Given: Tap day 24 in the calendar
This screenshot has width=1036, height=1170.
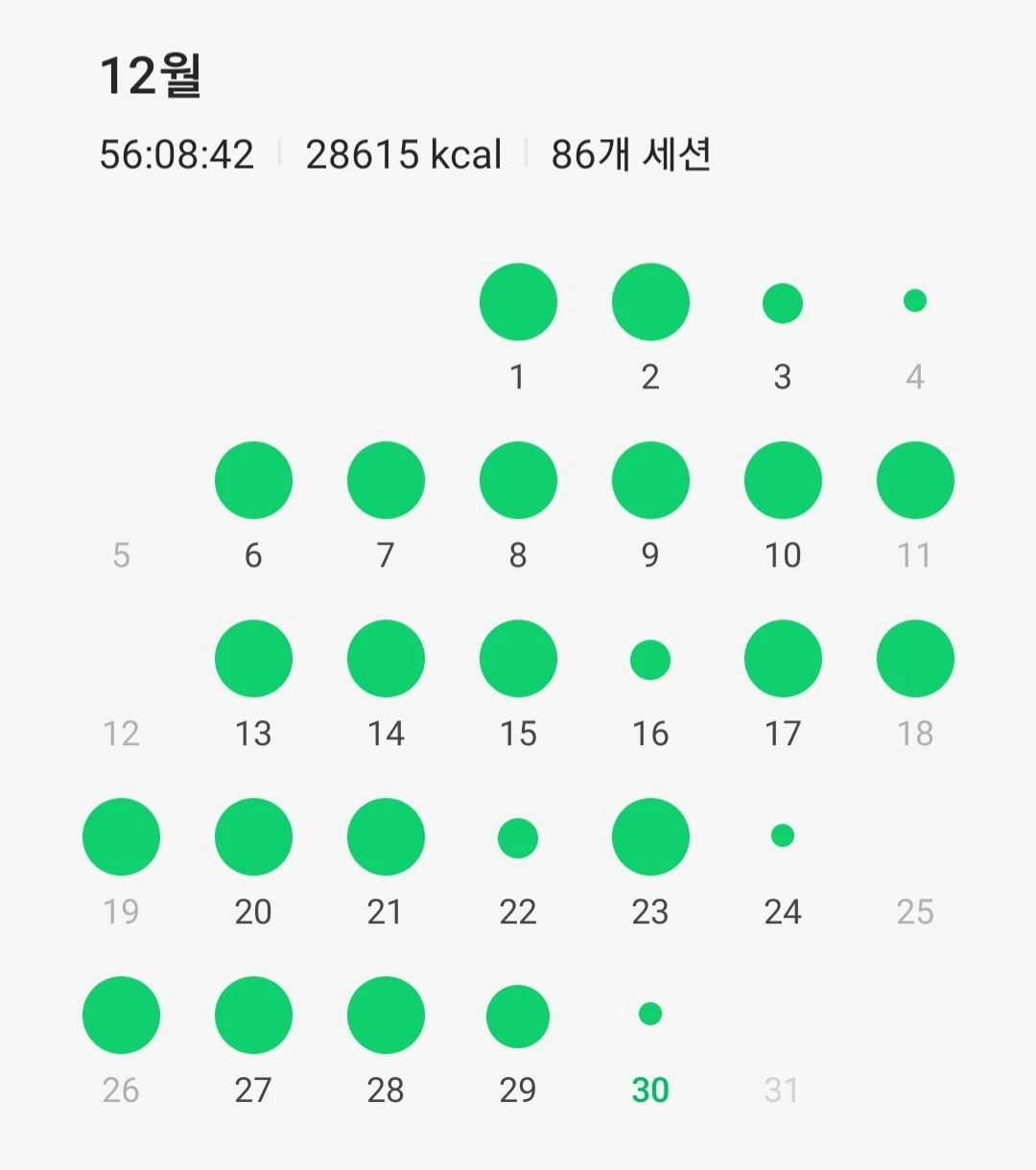Looking at the screenshot, I should coord(783,836).
